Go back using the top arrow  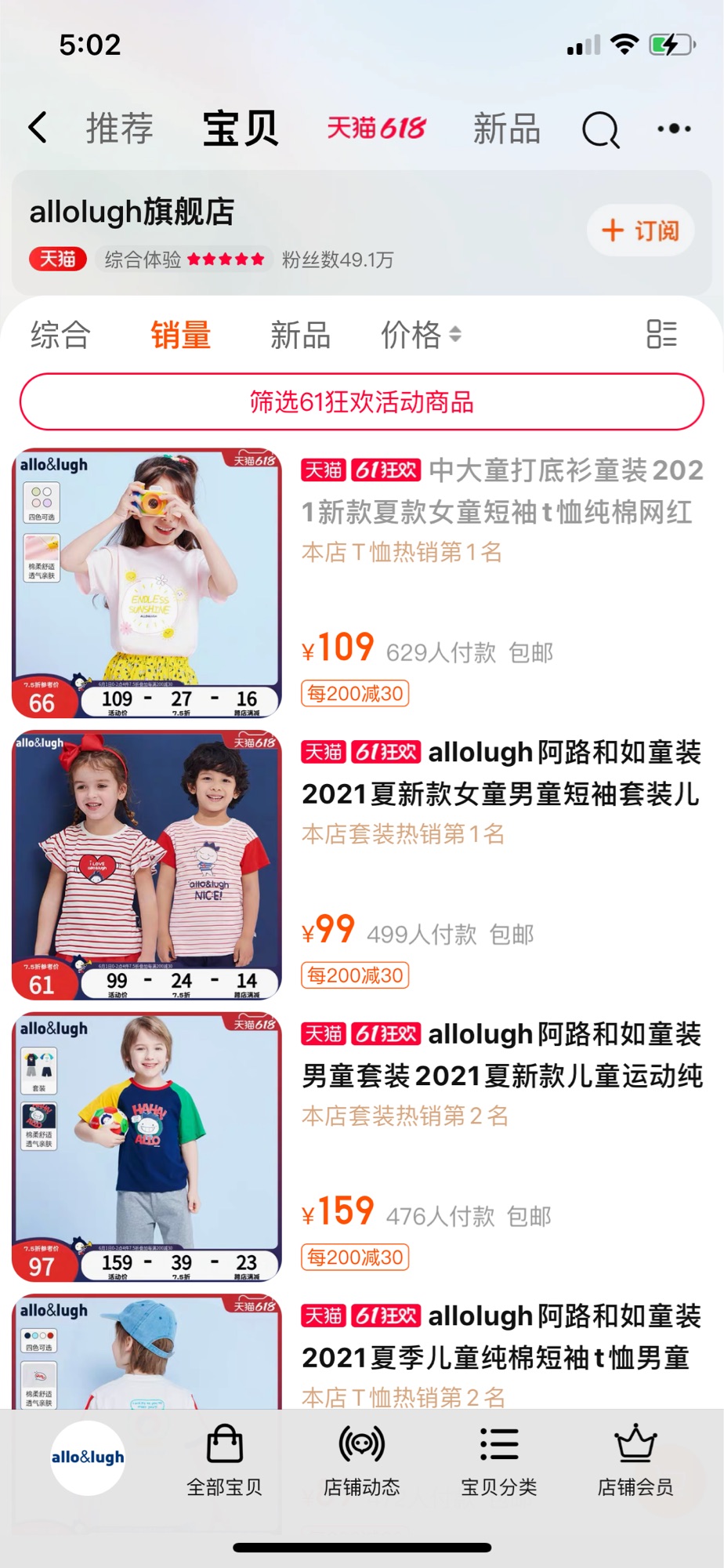point(38,128)
